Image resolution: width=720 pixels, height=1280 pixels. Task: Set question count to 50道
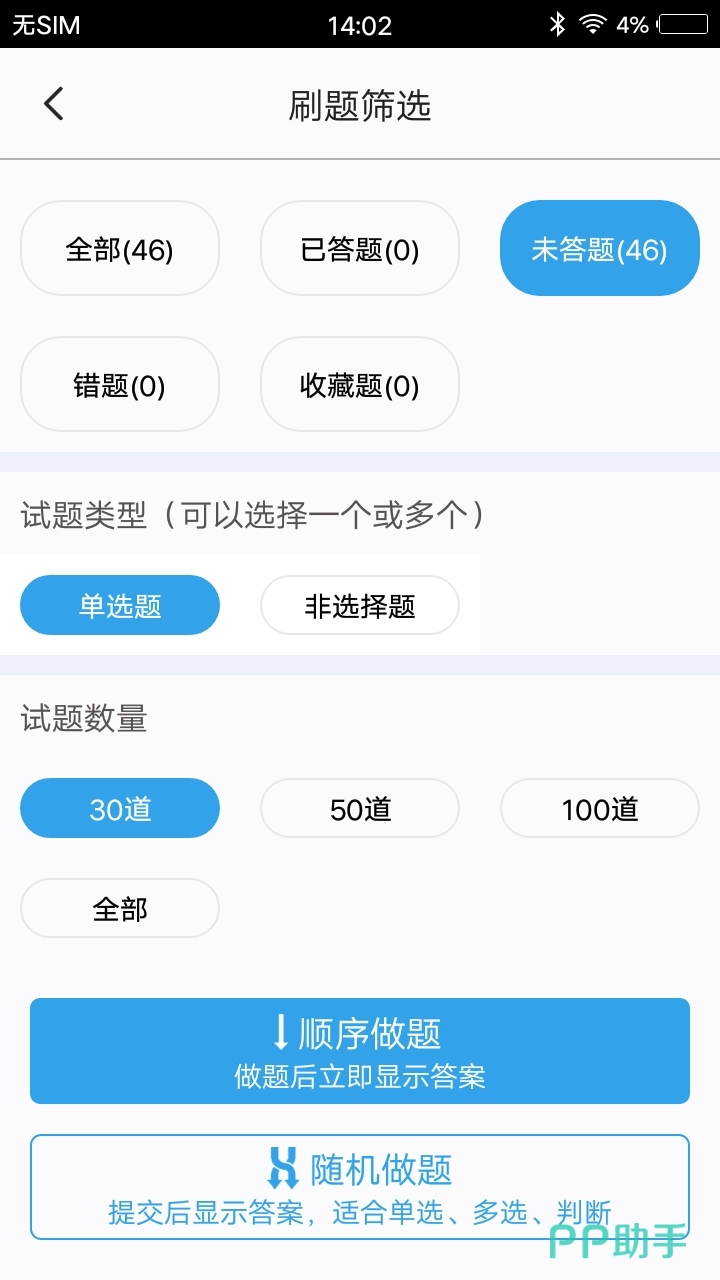tap(360, 808)
